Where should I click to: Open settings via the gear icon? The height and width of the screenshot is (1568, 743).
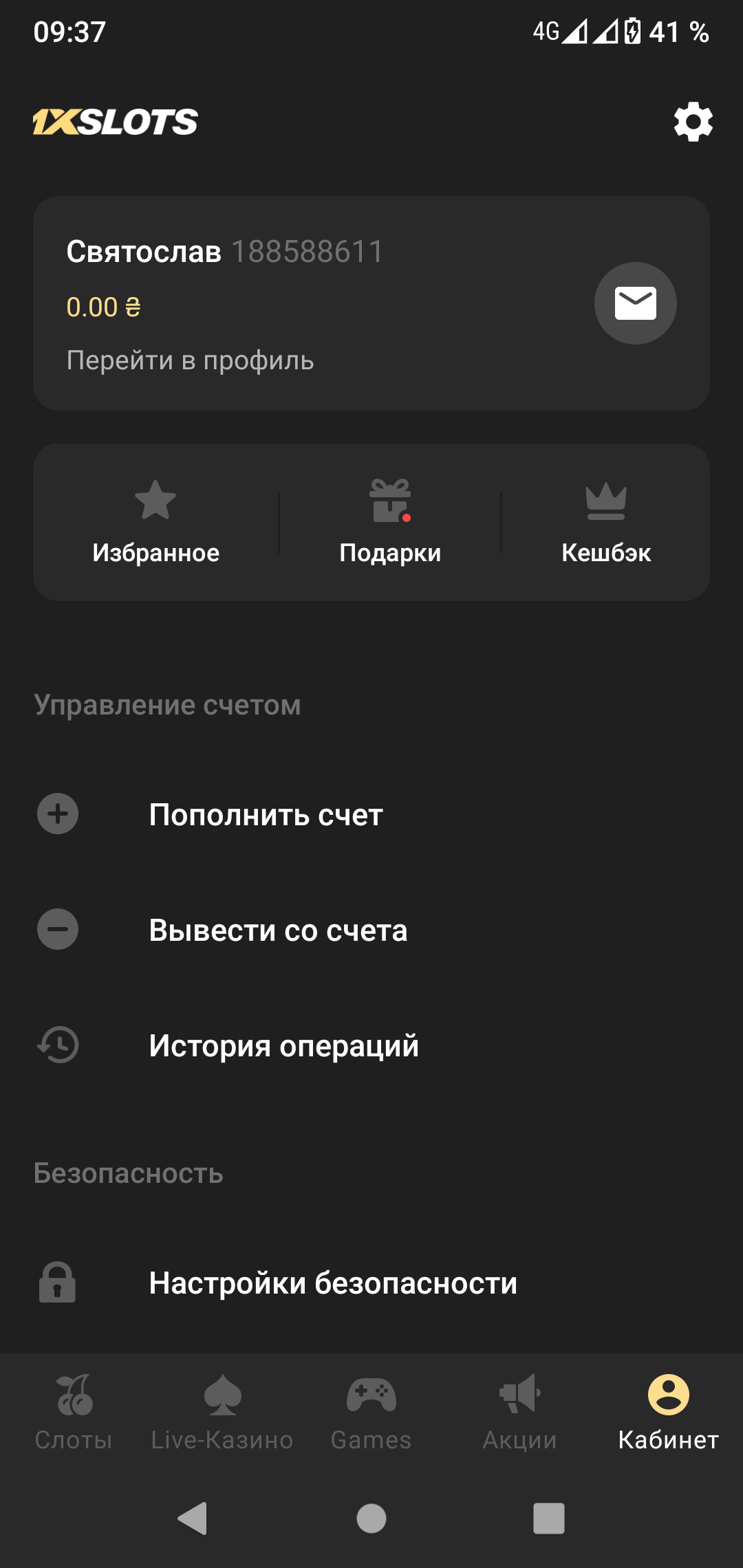point(693,122)
